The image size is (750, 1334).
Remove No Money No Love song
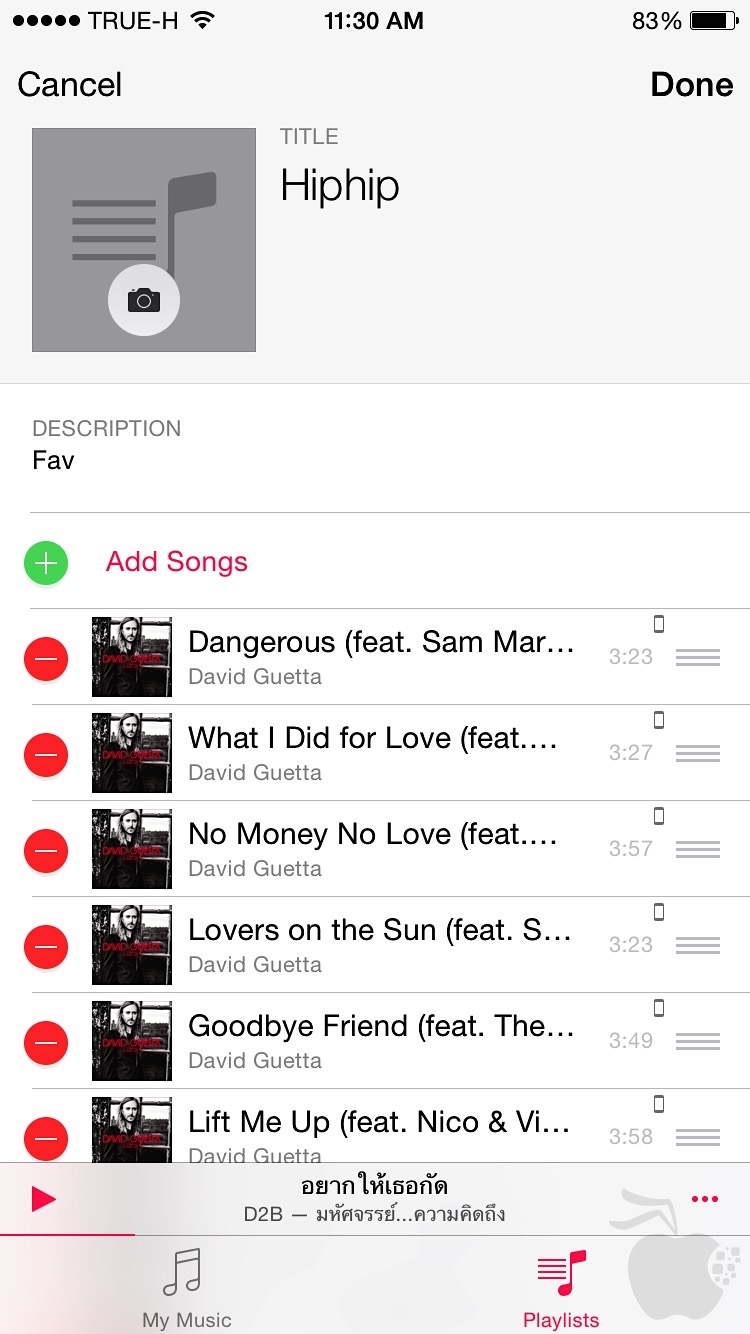click(x=46, y=850)
